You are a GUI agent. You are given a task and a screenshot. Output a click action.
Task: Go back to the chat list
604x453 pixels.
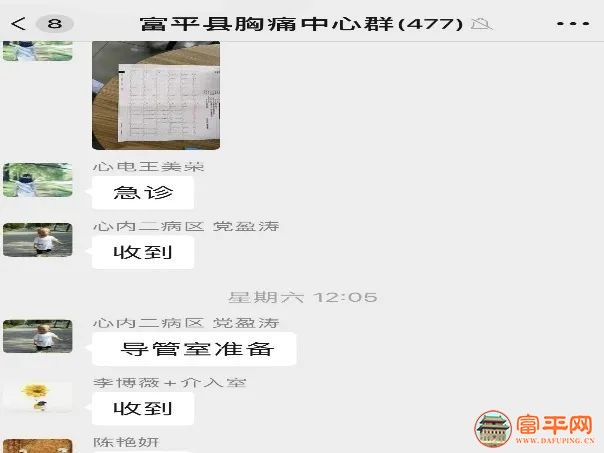[19, 23]
